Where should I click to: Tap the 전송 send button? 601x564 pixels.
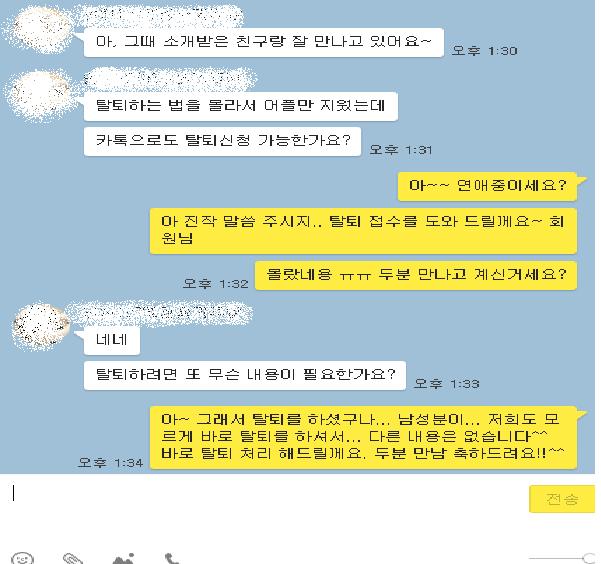coord(555,500)
